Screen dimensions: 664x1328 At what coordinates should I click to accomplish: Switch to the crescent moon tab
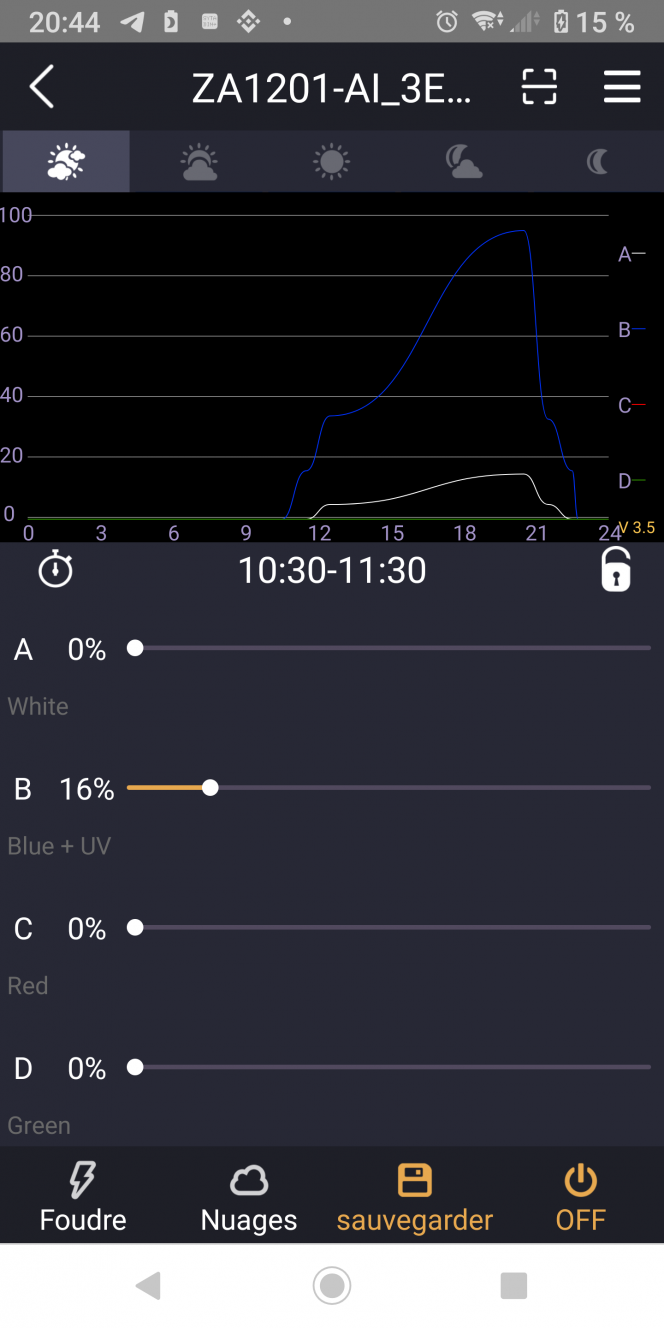[x=597, y=161]
